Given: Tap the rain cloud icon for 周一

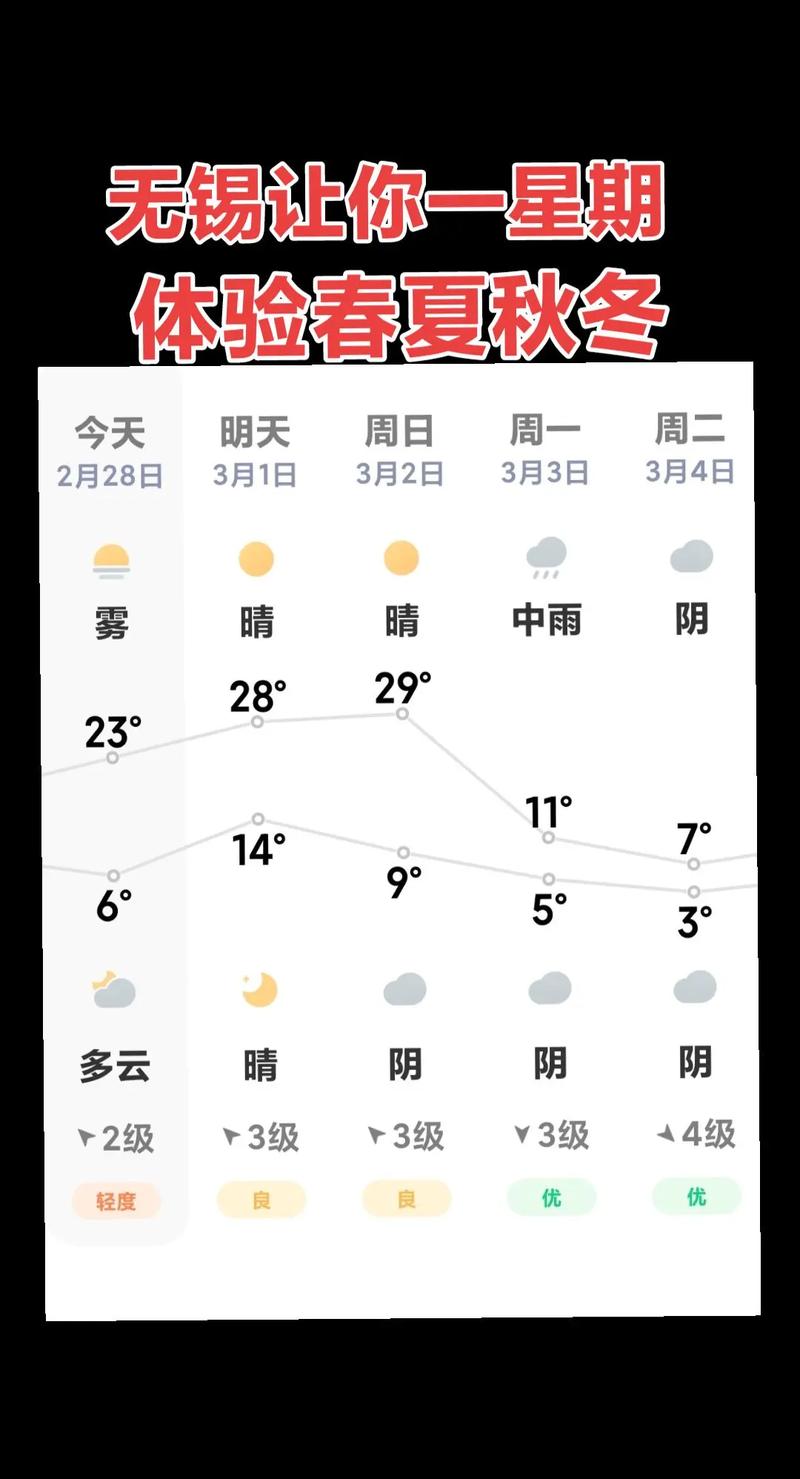Looking at the screenshot, I should pos(547,560).
